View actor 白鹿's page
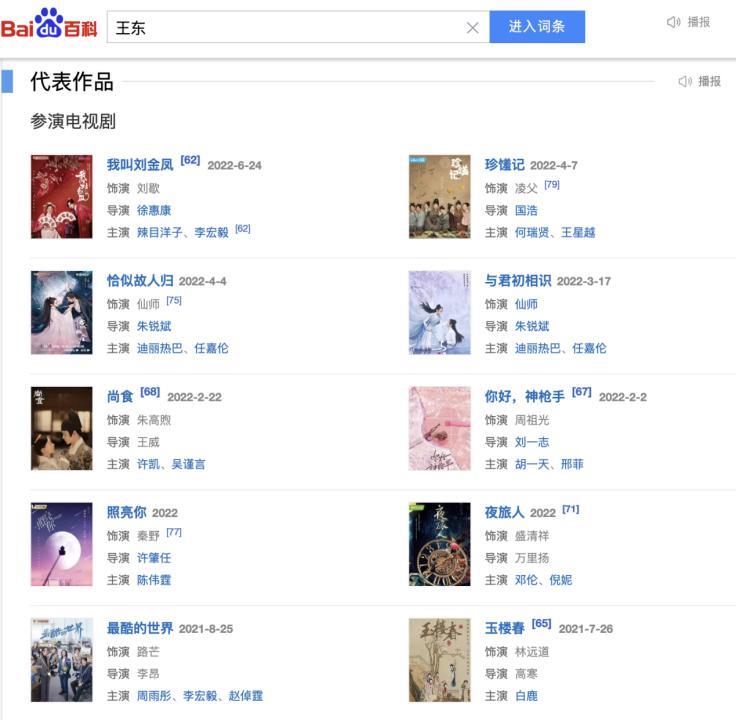Viewport: 736px width, 720px height. (526, 696)
